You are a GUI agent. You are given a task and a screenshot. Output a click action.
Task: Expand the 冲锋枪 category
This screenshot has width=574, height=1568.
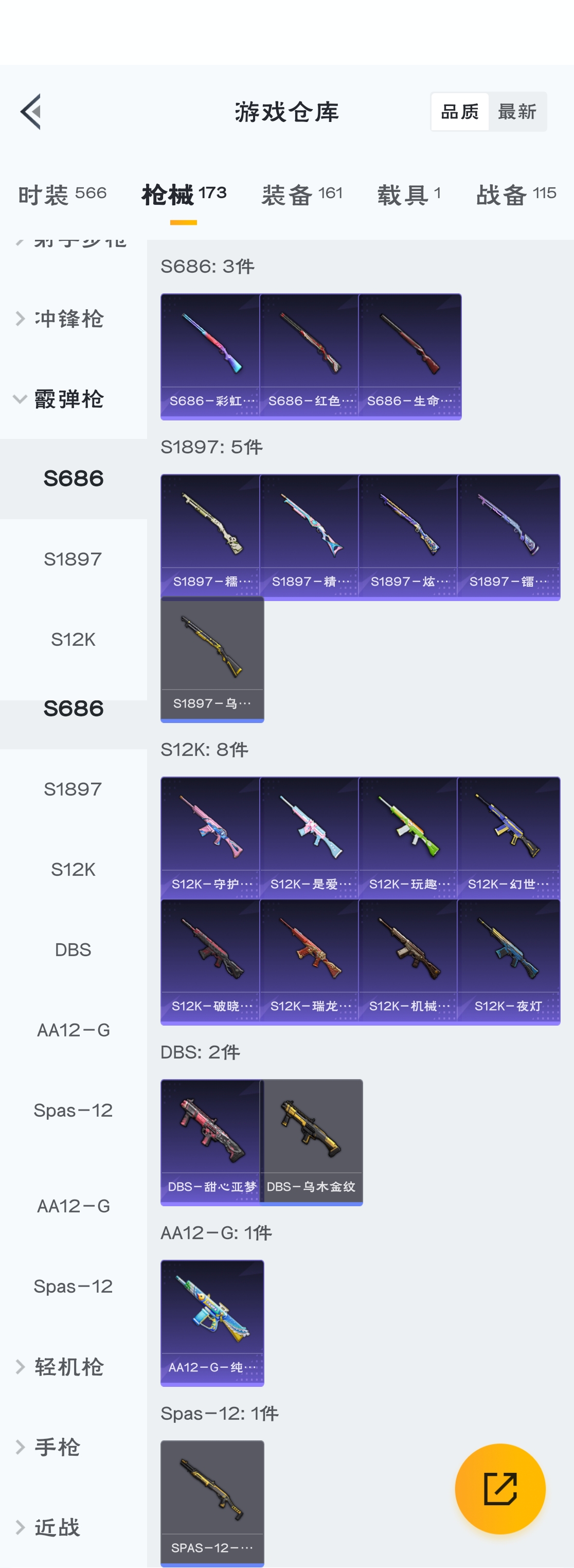(68, 319)
